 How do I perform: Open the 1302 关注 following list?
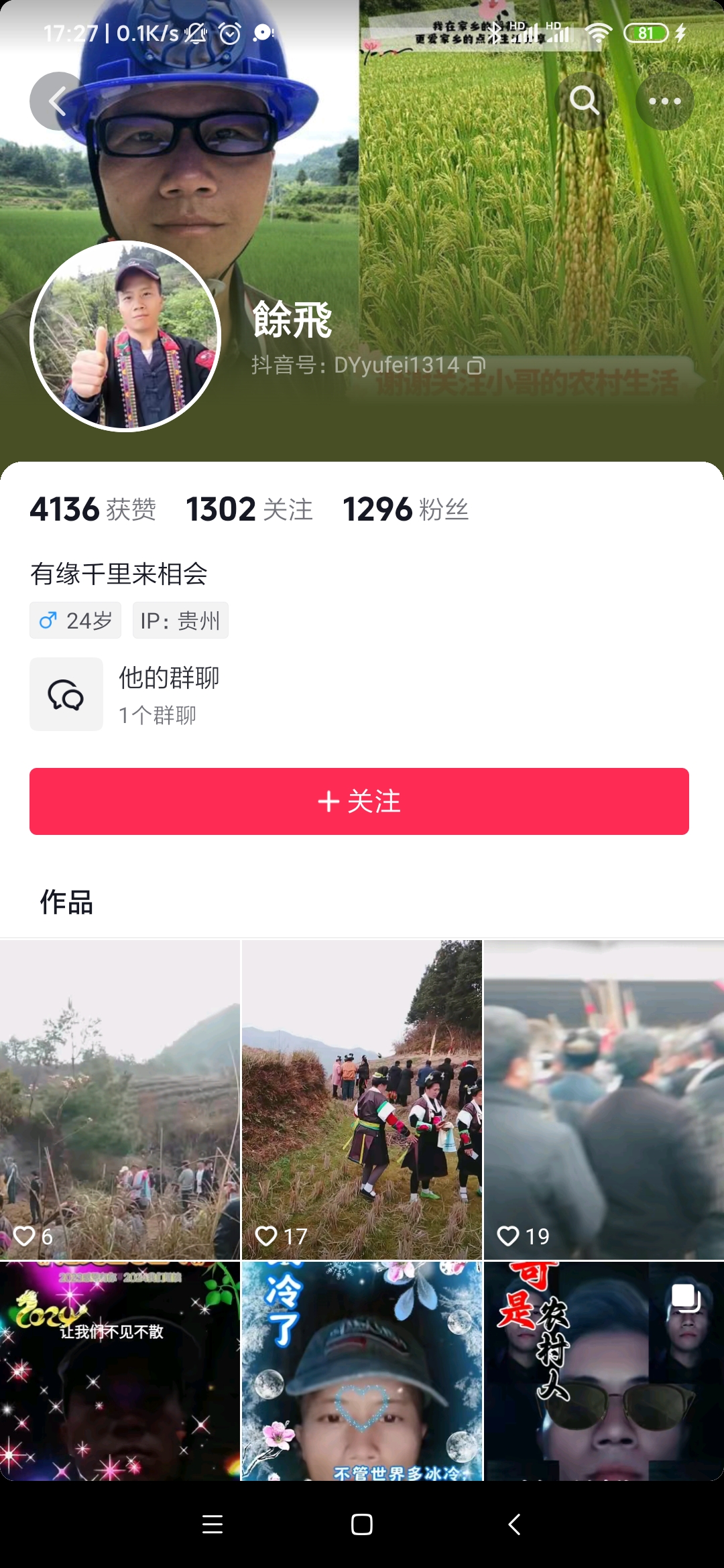[249, 510]
